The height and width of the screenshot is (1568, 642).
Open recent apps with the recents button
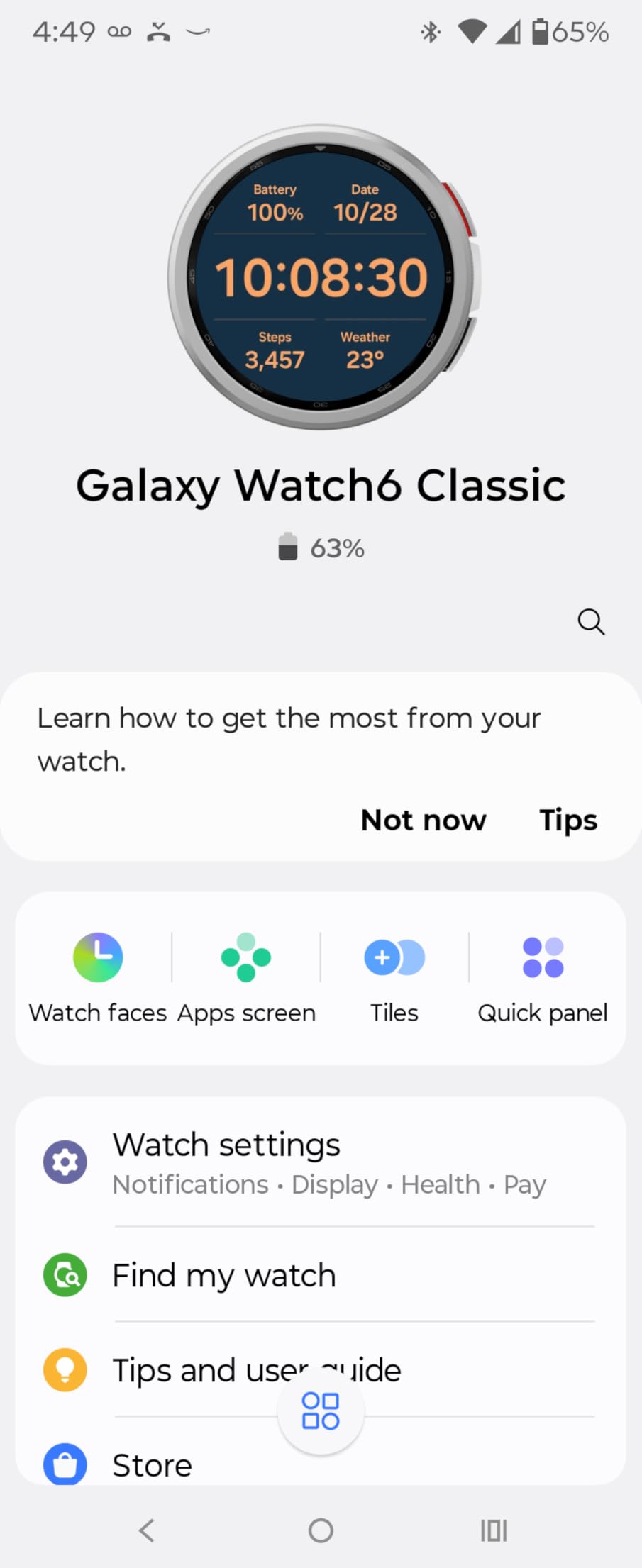(494, 1530)
